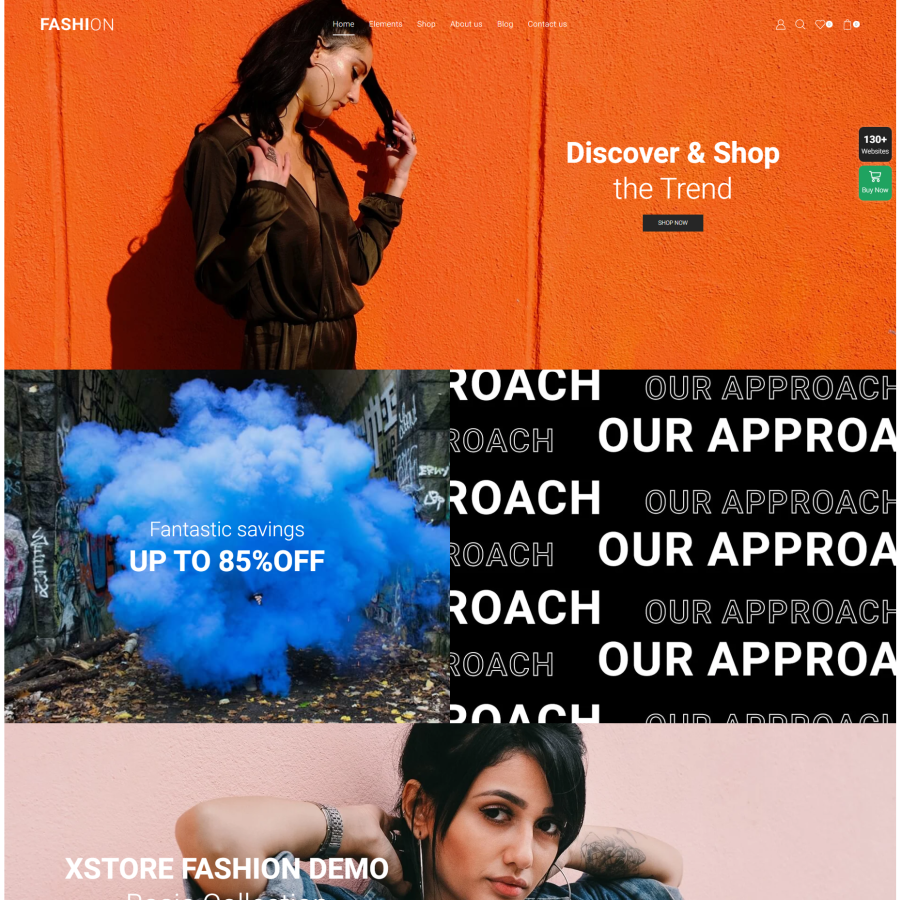View the wishlist heart icon
This screenshot has width=900, height=900.
(821, 24)
